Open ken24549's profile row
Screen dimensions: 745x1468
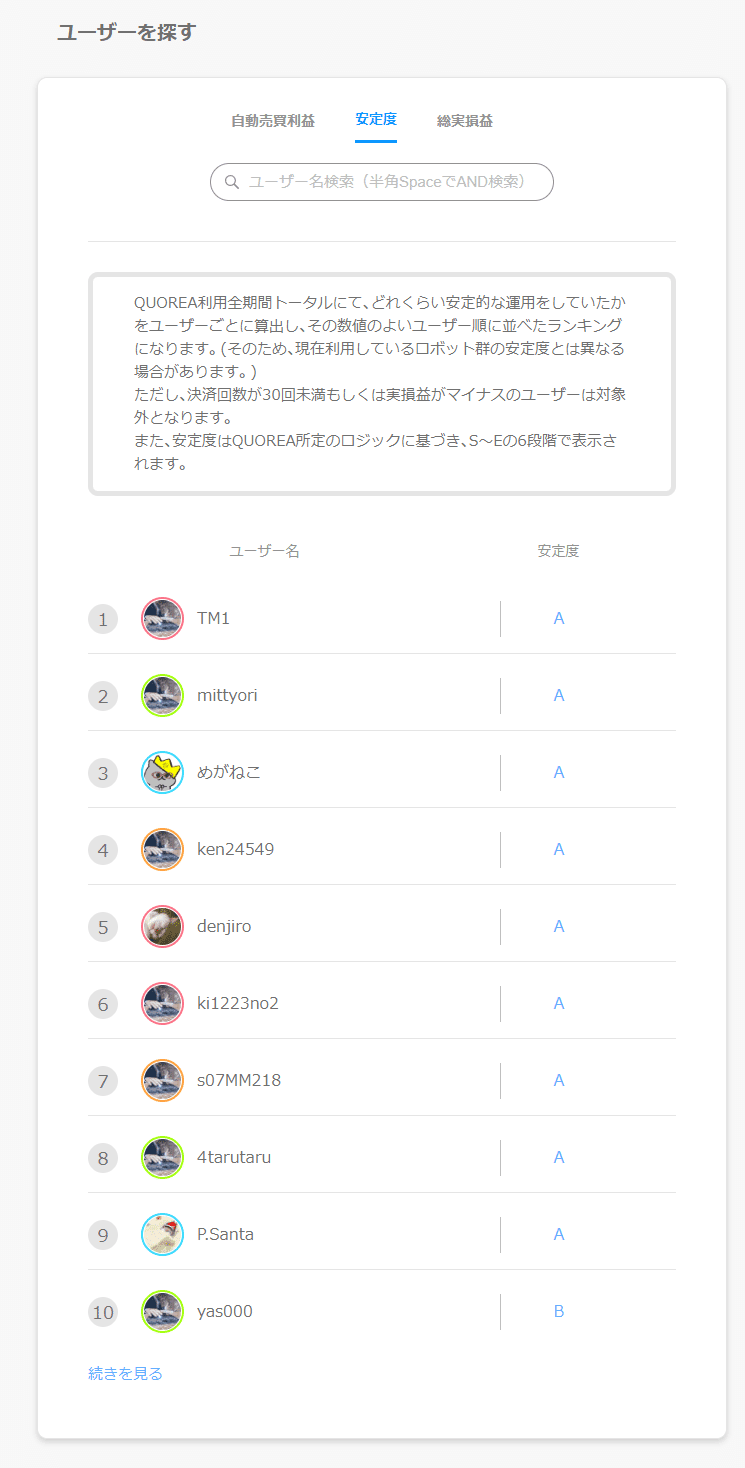(x=382, y=849)
